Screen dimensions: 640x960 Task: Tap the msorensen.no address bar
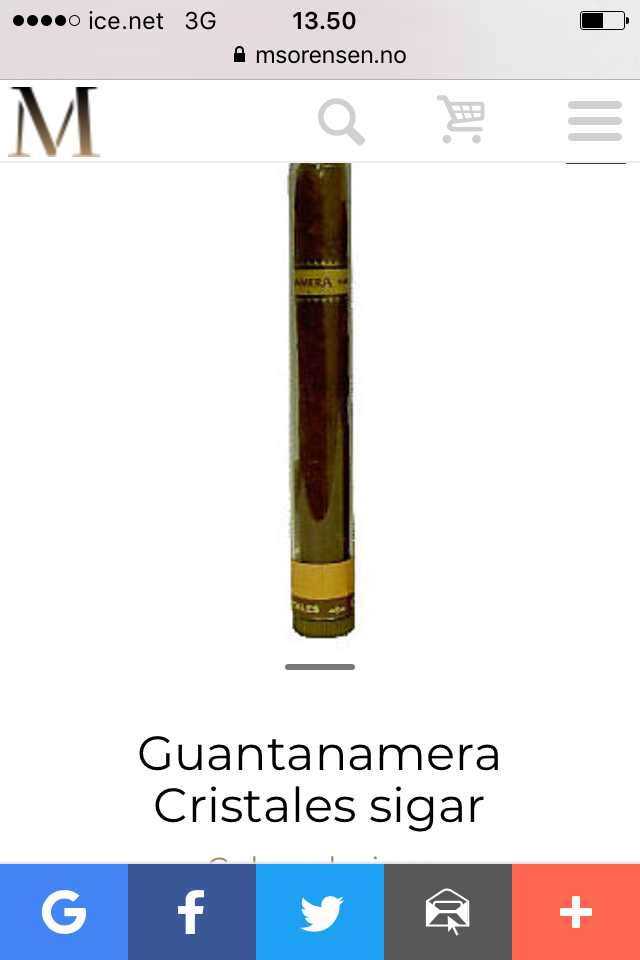pos(320,55)
